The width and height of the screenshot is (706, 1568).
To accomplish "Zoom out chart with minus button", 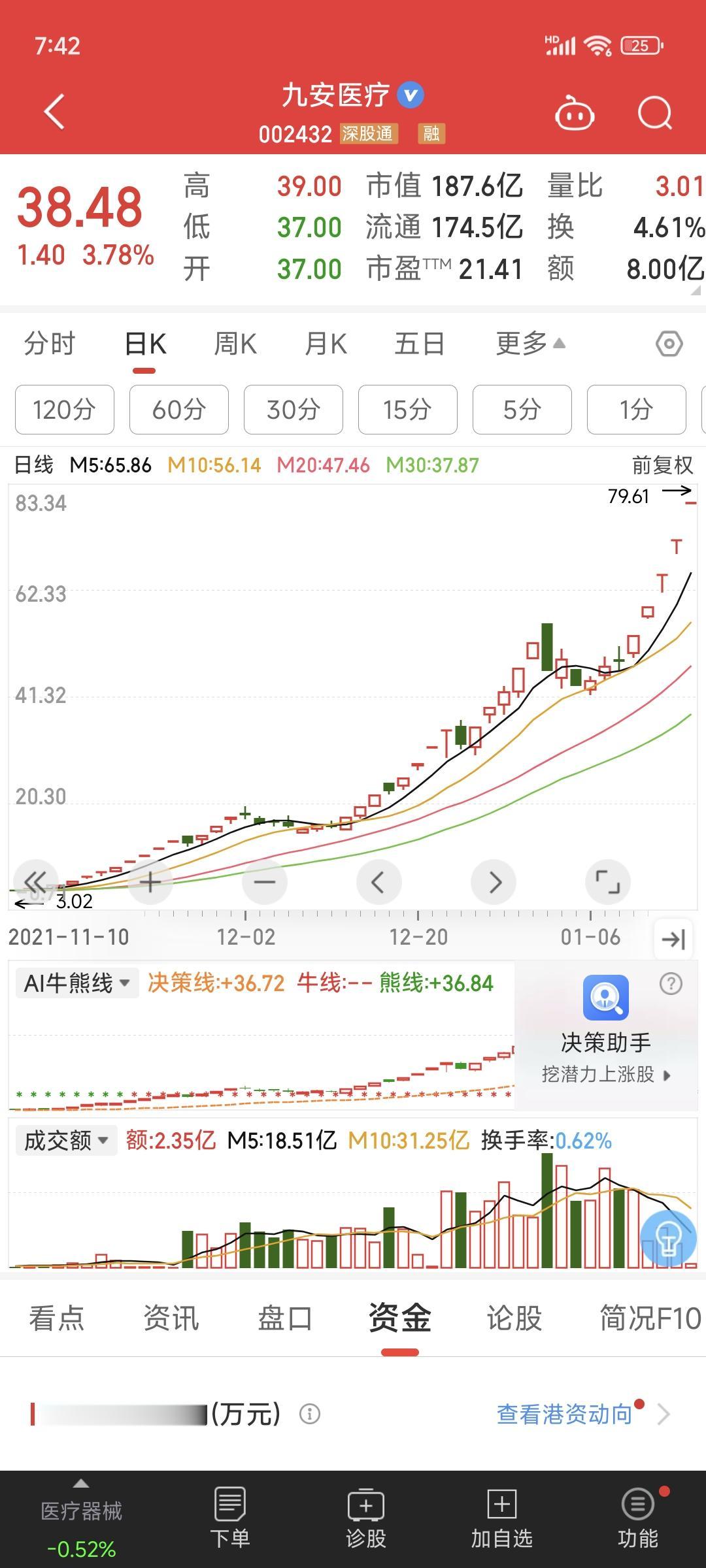I will click(x=264, y=882).
